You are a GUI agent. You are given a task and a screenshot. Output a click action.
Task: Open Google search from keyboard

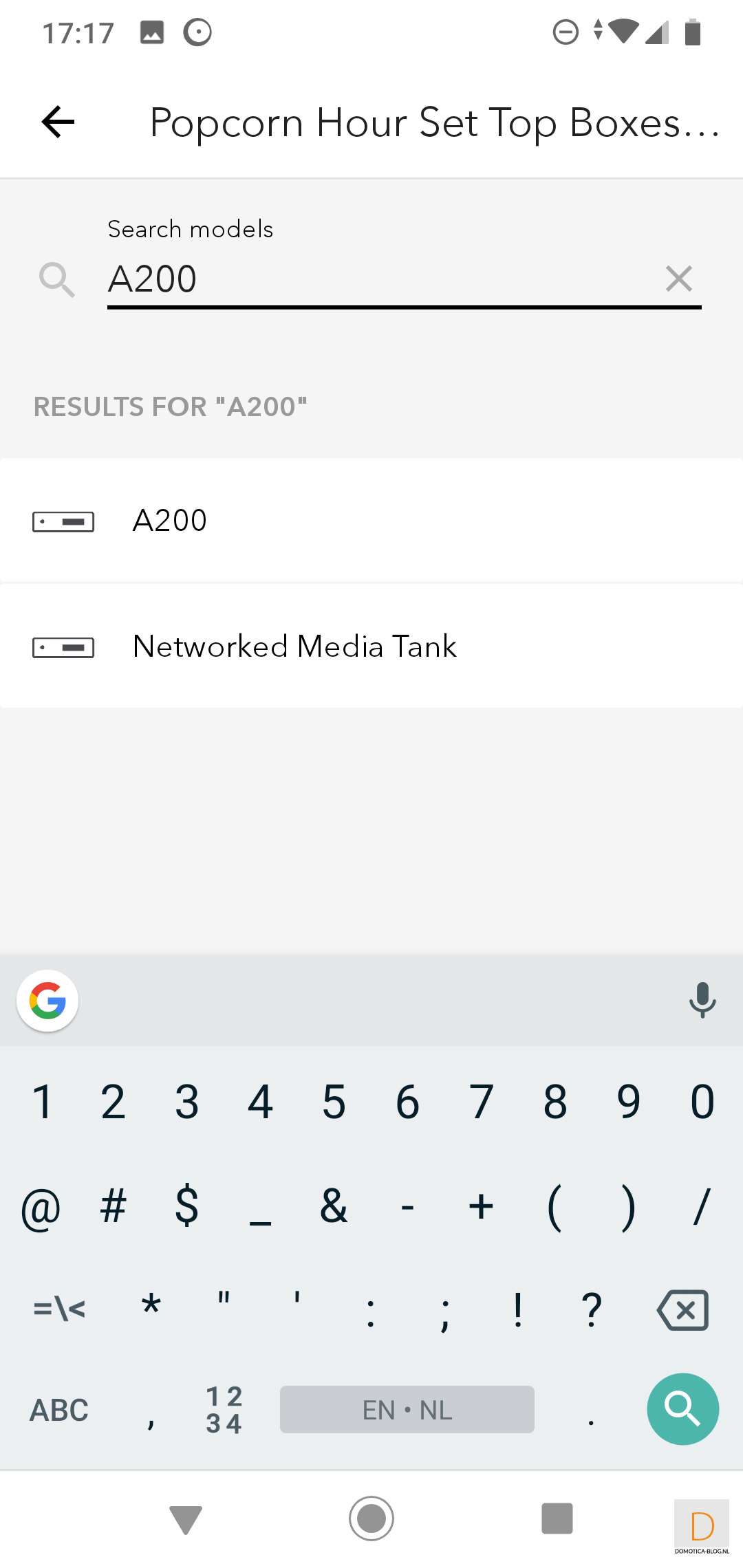47,1000
